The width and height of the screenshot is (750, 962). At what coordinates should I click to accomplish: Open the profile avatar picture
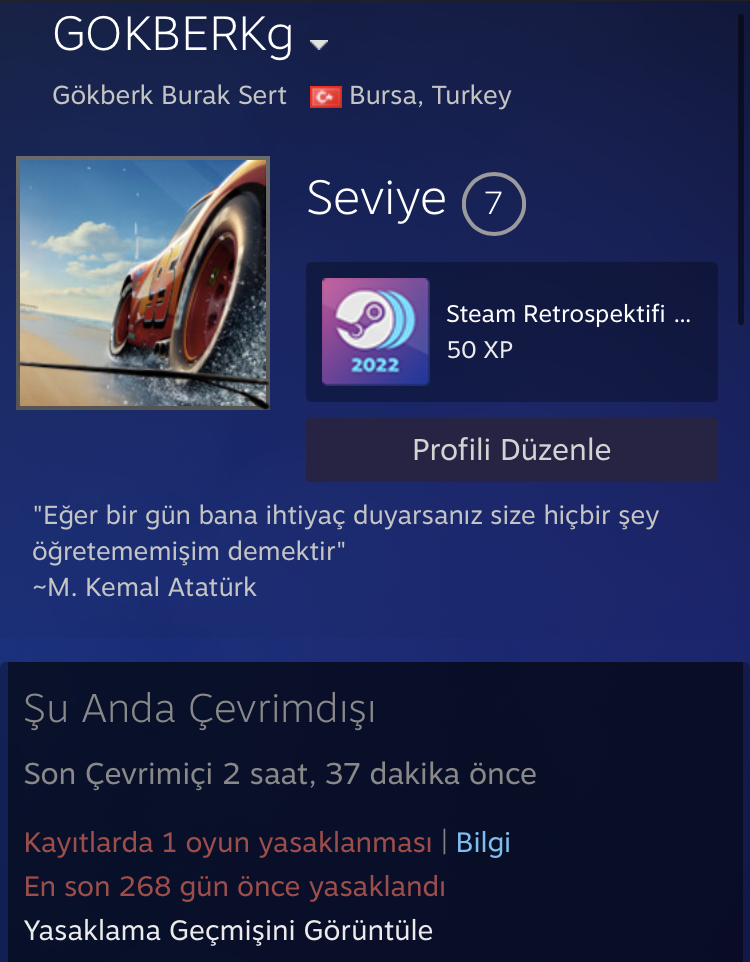143,283
